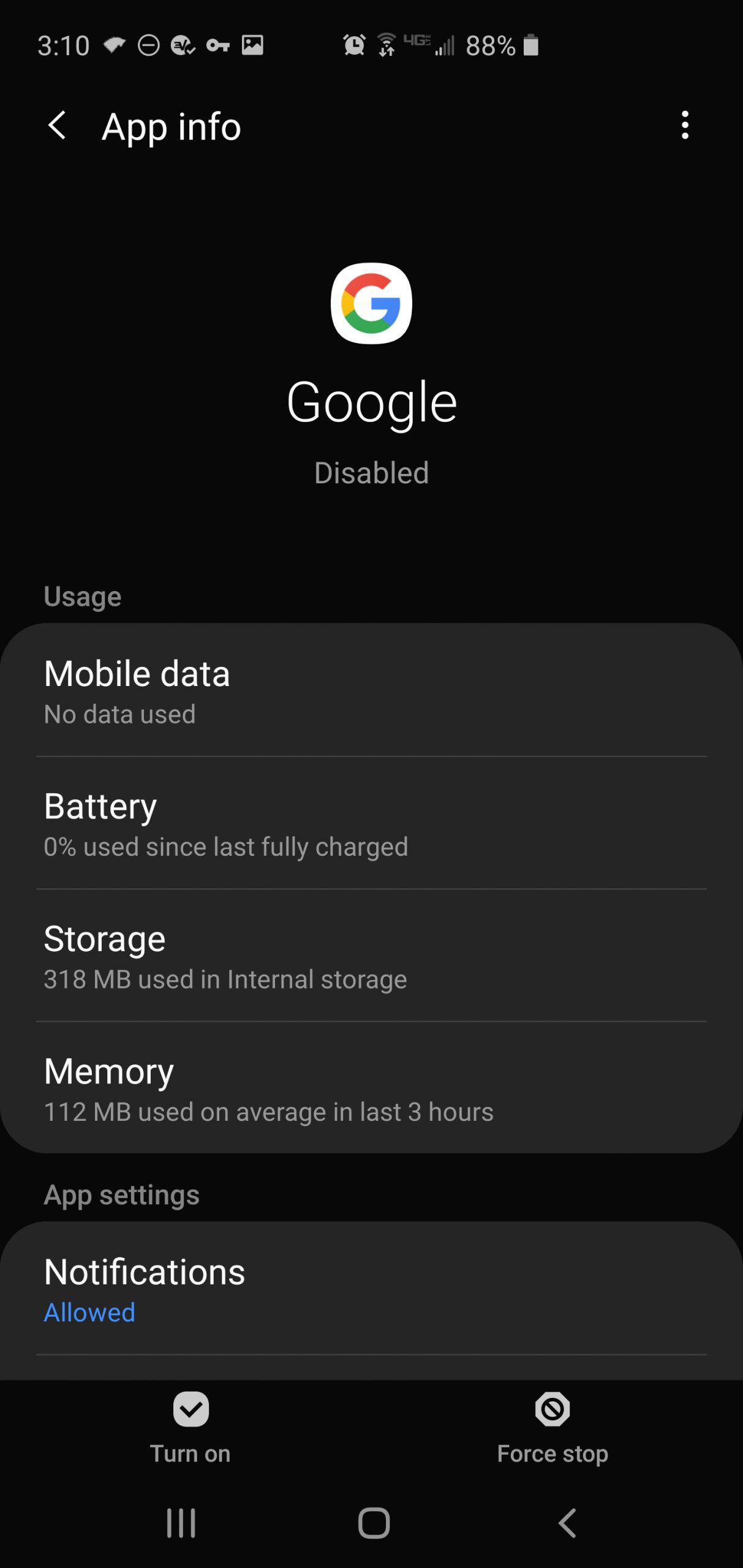Open Notifications settings
The height and width of the screenshot is (1568, 743).
click(x=371, y=1289)
